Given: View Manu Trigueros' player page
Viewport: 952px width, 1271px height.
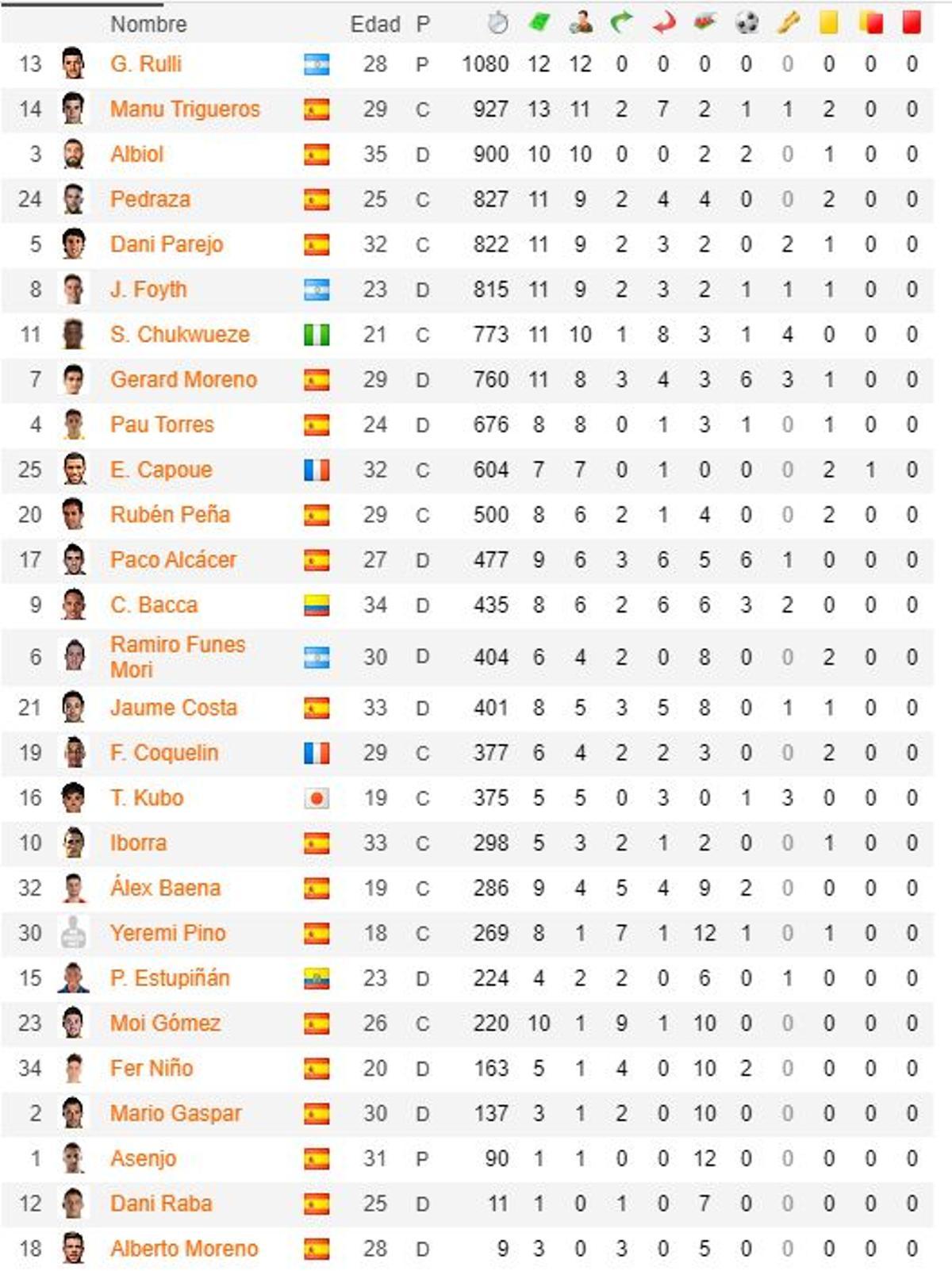Looking at the screenshot, I should tap(185, 109).
